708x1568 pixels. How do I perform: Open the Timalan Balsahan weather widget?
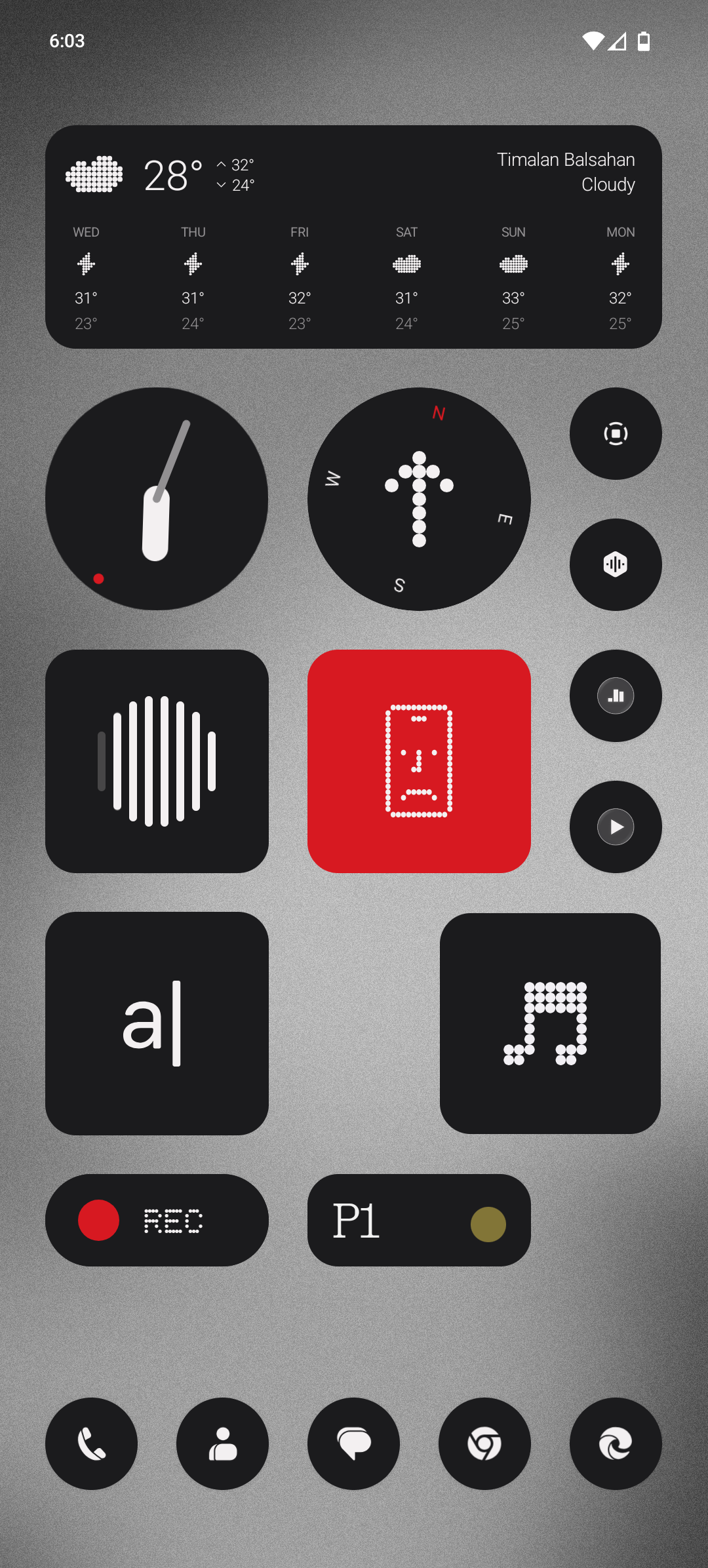(x=353, y=237)
